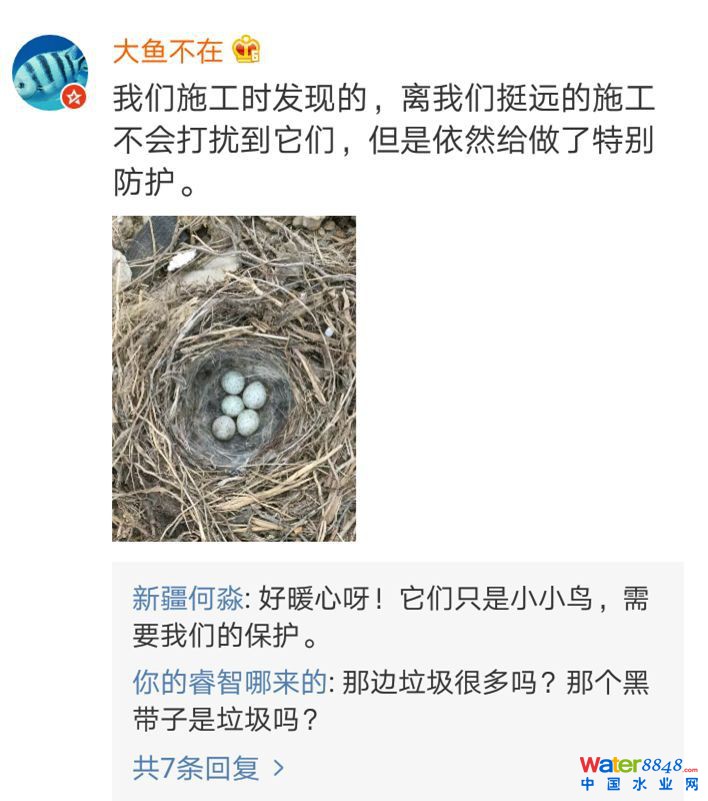View all 共7条回复 replies

coord(208,767)
